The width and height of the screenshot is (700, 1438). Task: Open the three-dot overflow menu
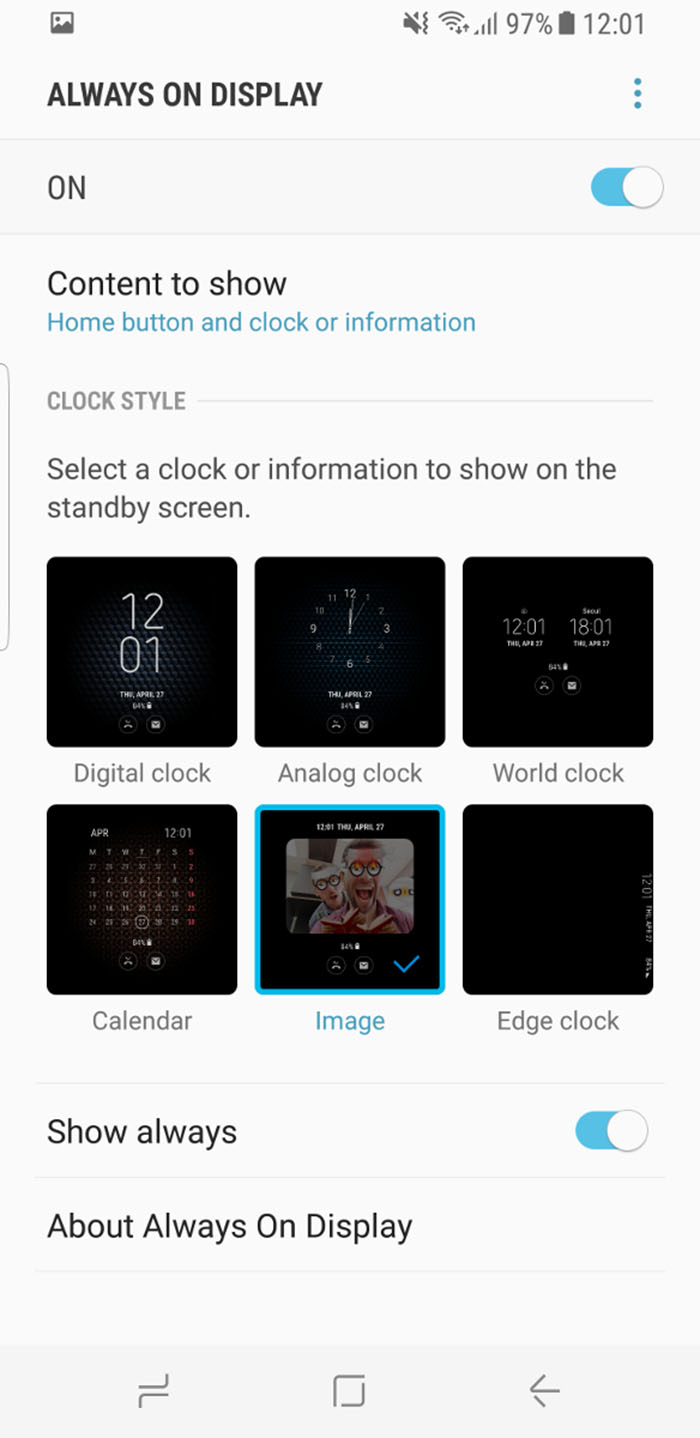click(x=637, y=94)
